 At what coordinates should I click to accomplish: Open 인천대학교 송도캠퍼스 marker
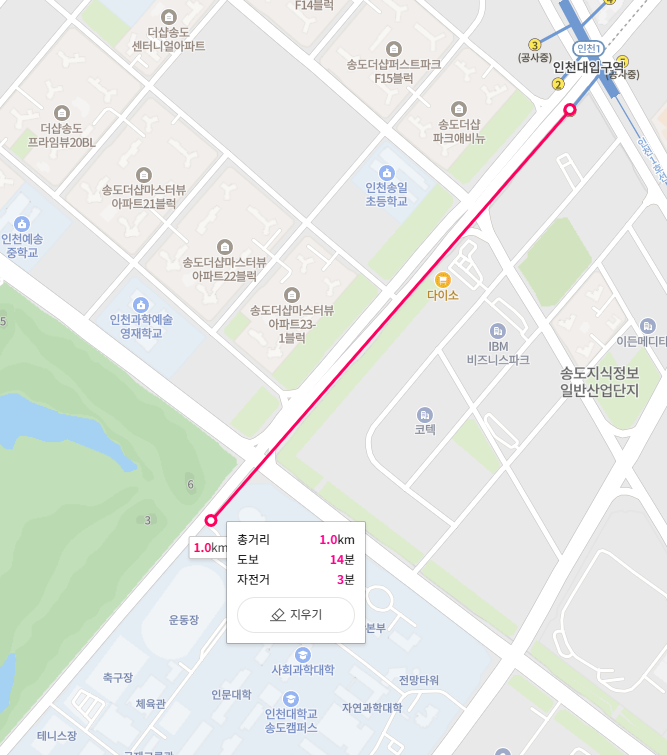[290, 698]
